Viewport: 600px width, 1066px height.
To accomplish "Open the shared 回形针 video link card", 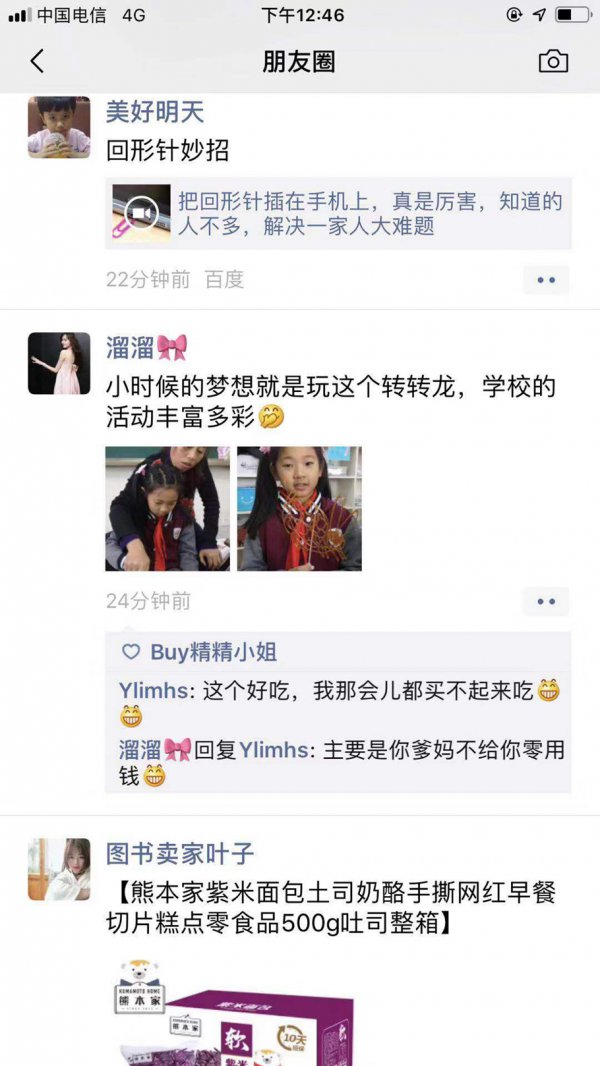I will point(339,213).
